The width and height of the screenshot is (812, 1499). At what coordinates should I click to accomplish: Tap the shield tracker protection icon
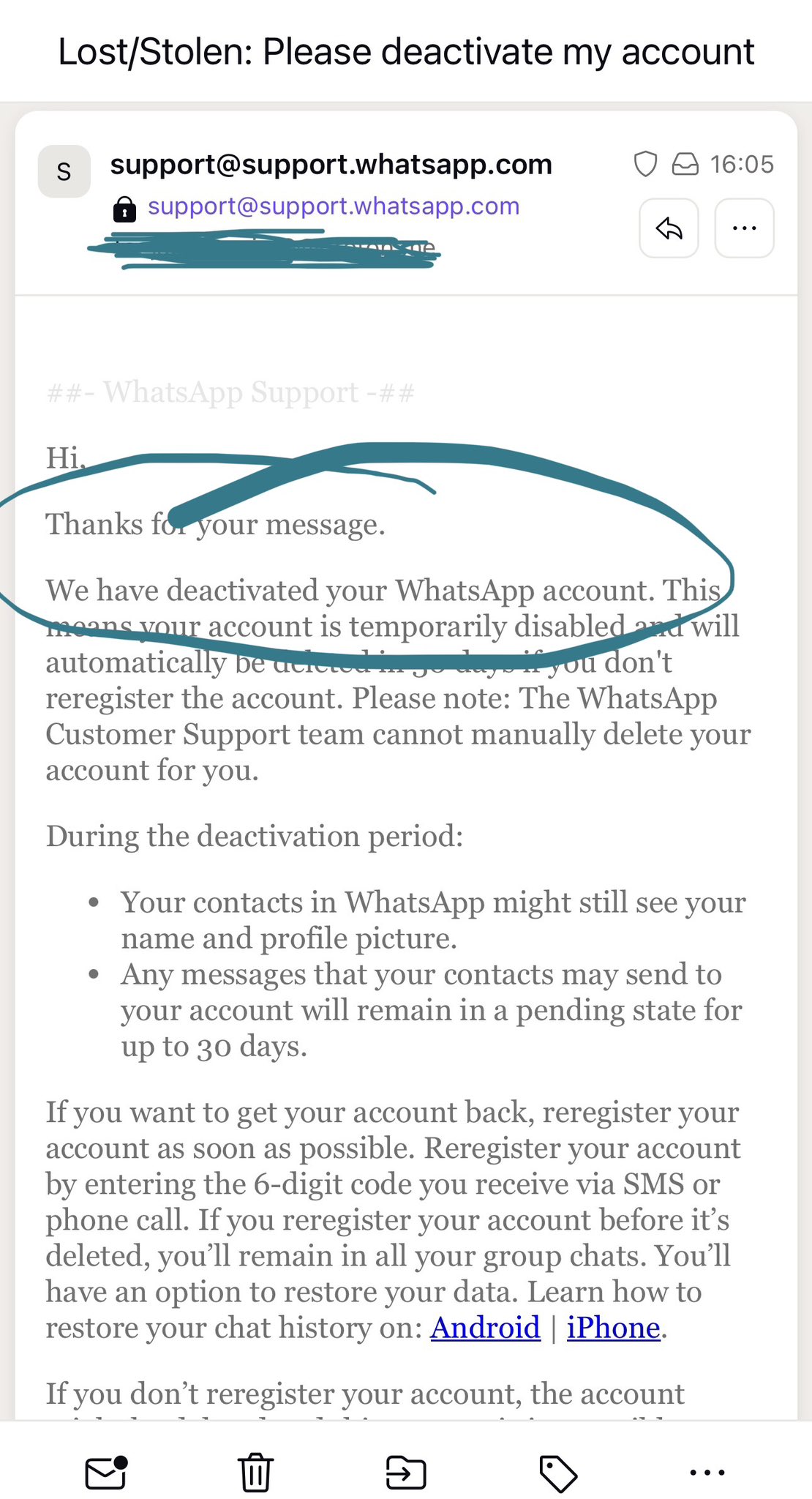[x=645, y=165]
